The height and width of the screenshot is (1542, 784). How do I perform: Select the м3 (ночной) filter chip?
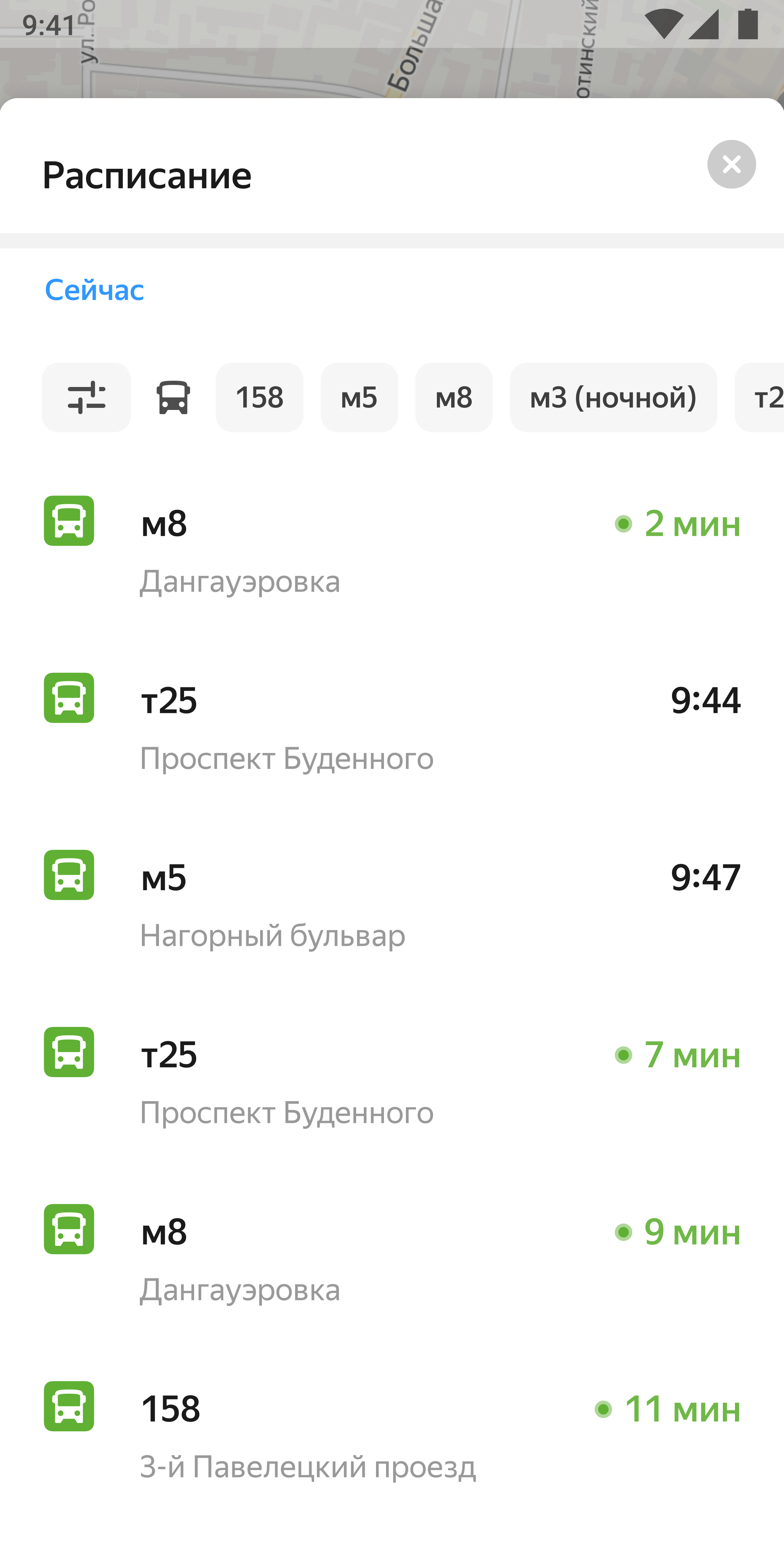point(613,397)
